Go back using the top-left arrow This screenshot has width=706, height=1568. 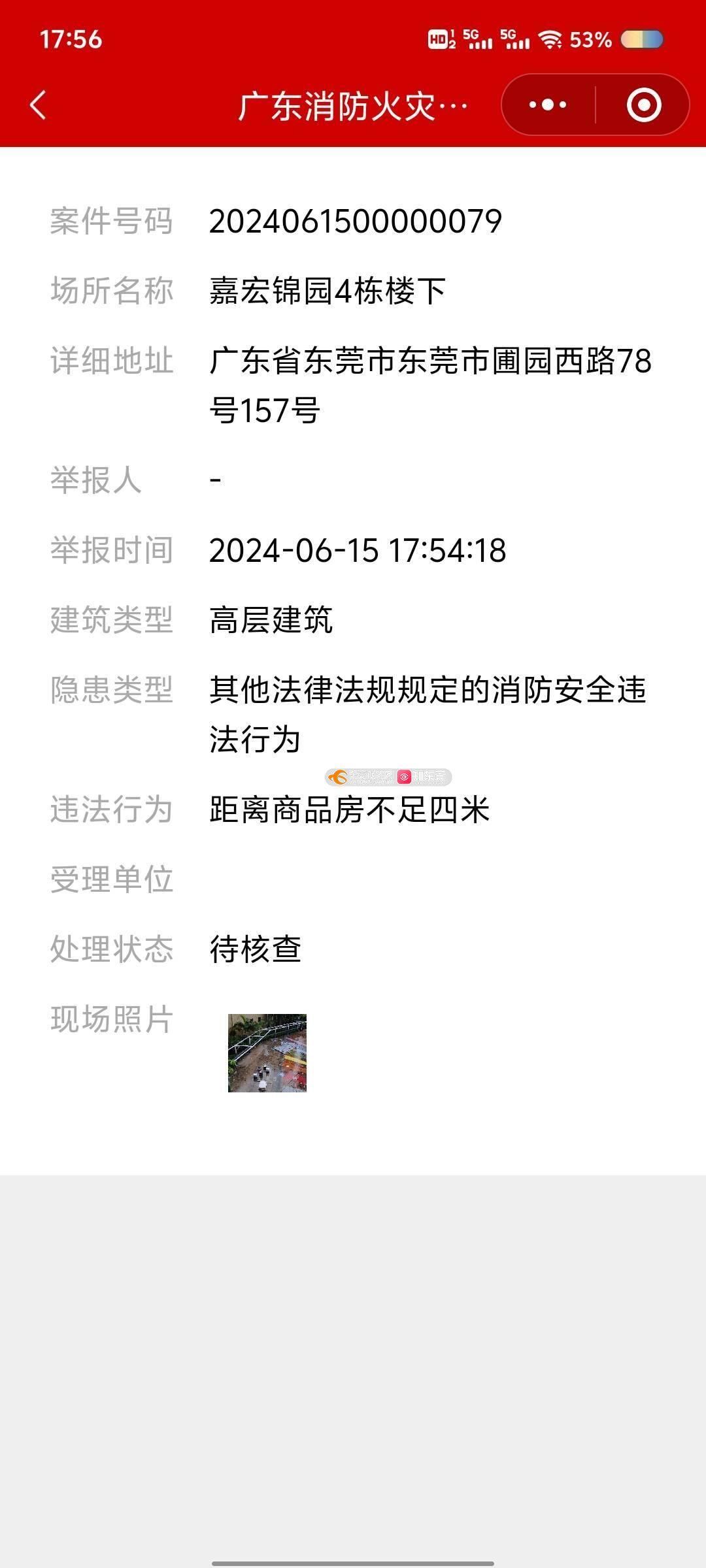pyautogui.click(x=38, y=105)
